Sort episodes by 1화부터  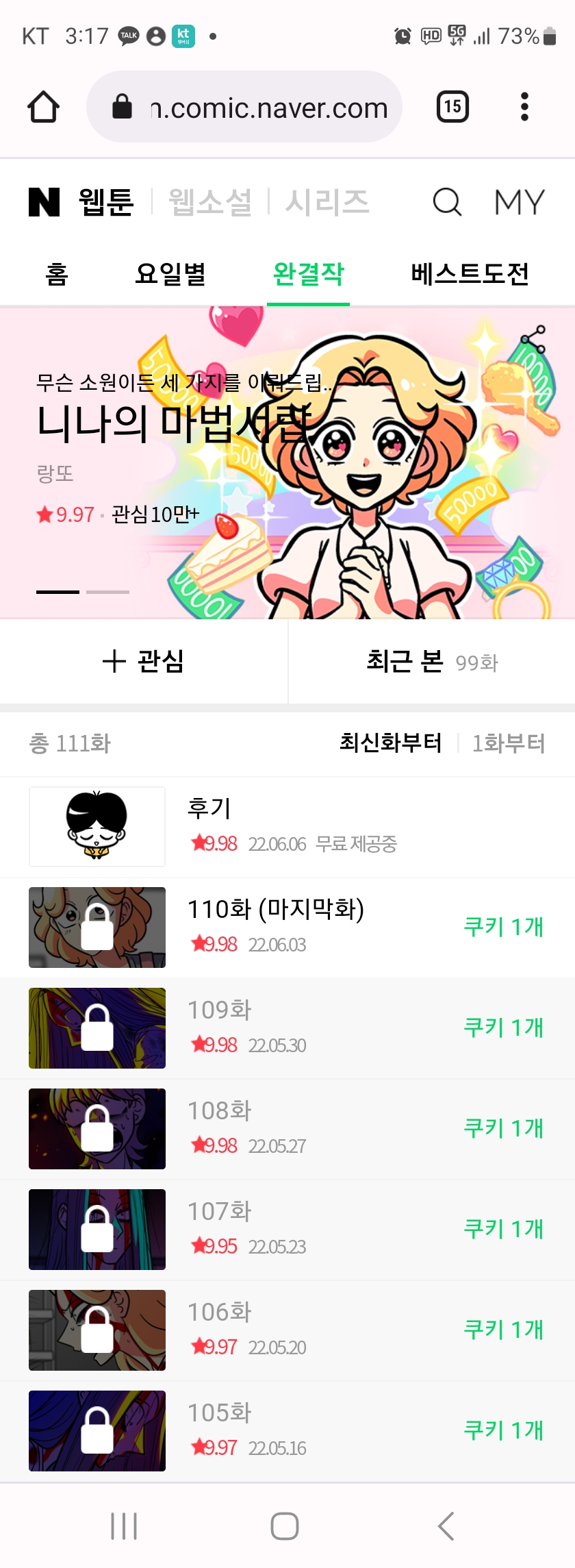[509, 743]
